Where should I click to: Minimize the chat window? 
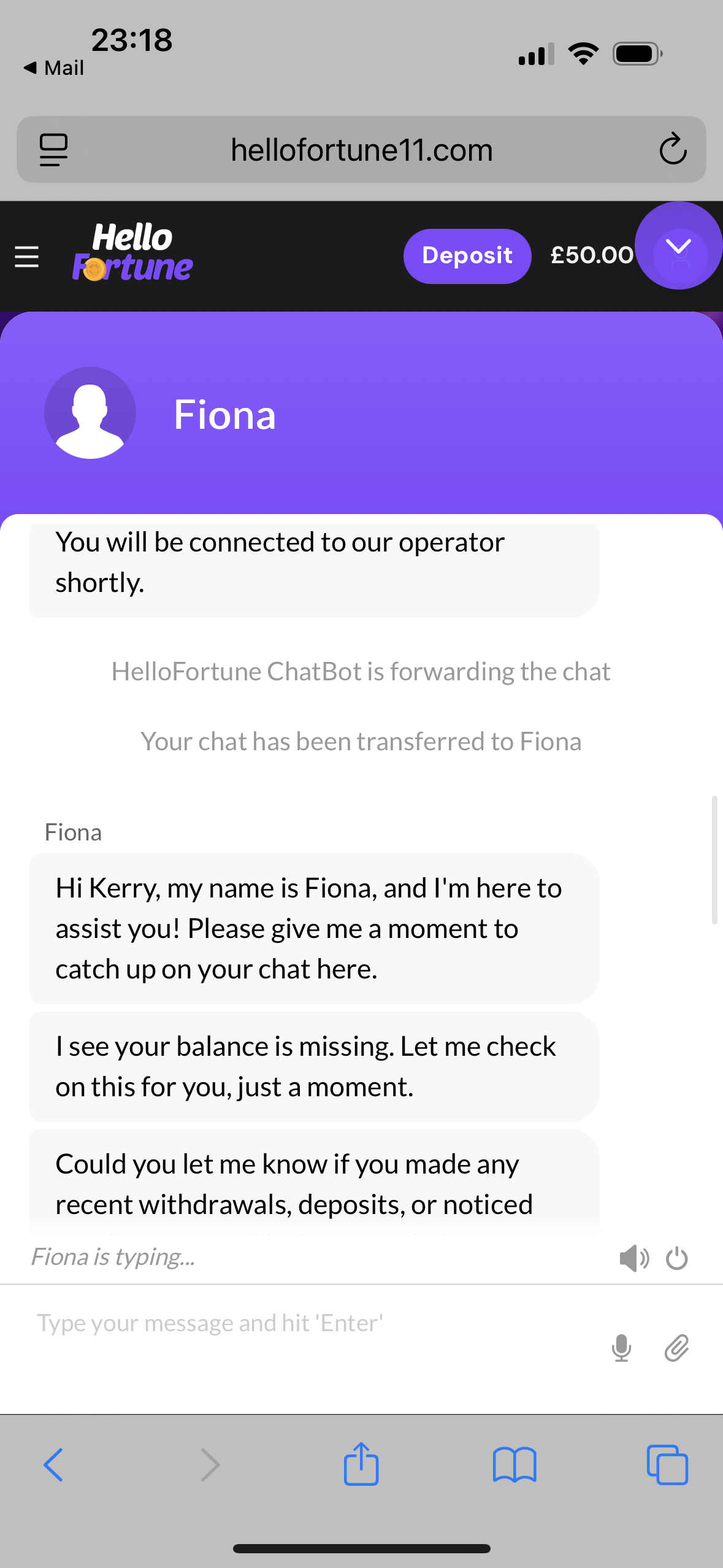(678, 247)
